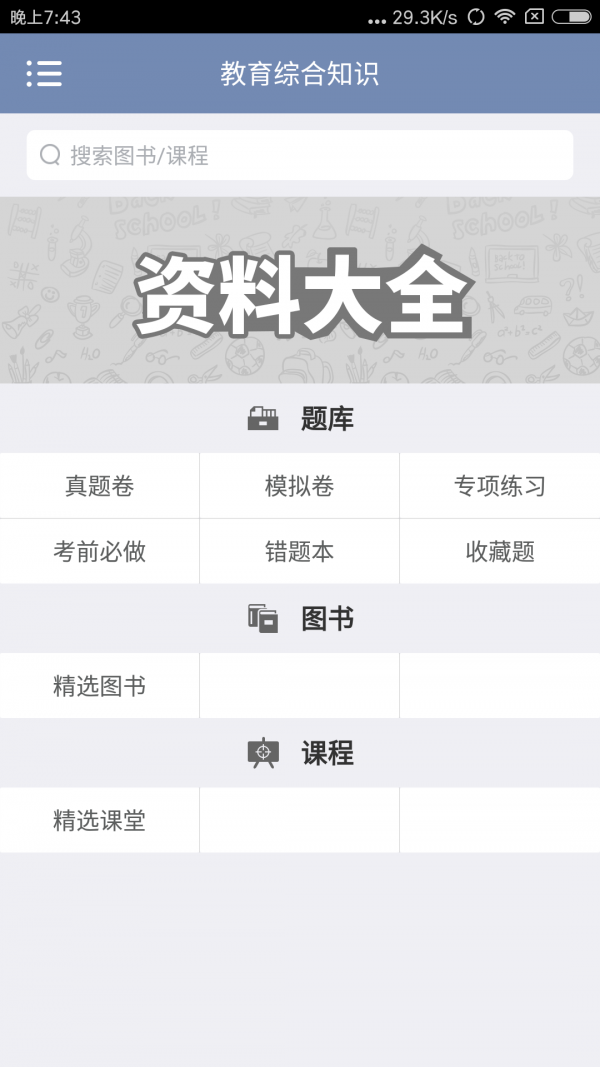Viewport: 600px width, 1067px height.
Task: Go to 专项练习 special practice
Action: pos(500,486)
